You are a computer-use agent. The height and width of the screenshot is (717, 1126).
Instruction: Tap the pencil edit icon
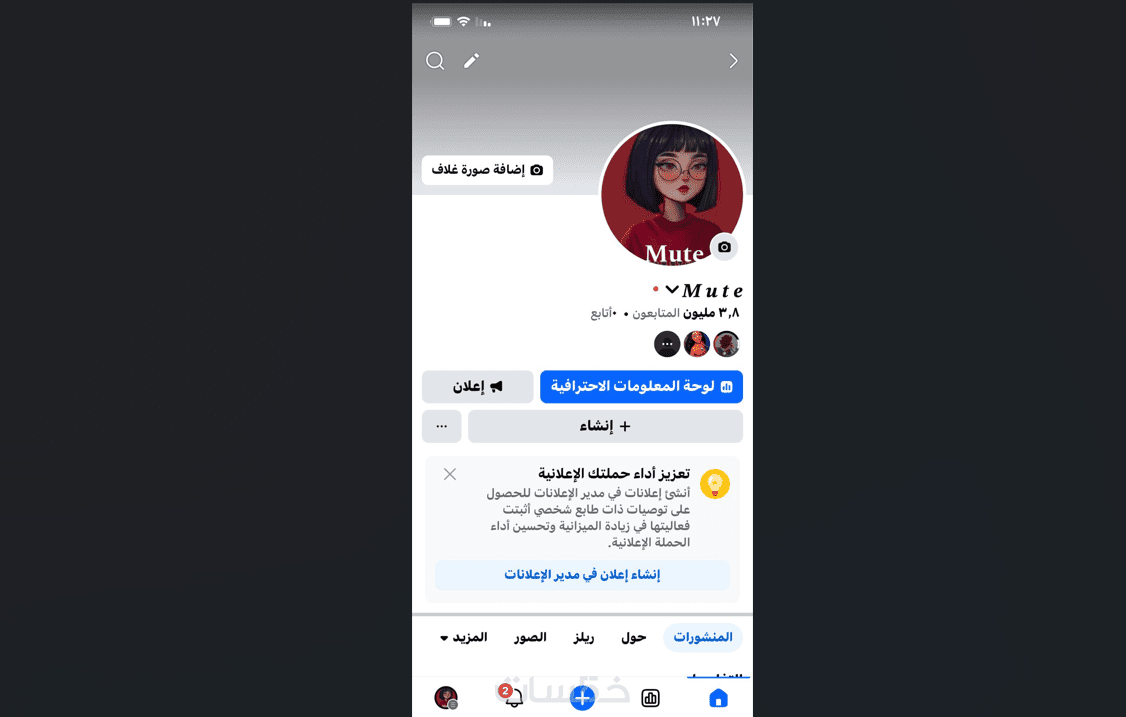(471, 61)
